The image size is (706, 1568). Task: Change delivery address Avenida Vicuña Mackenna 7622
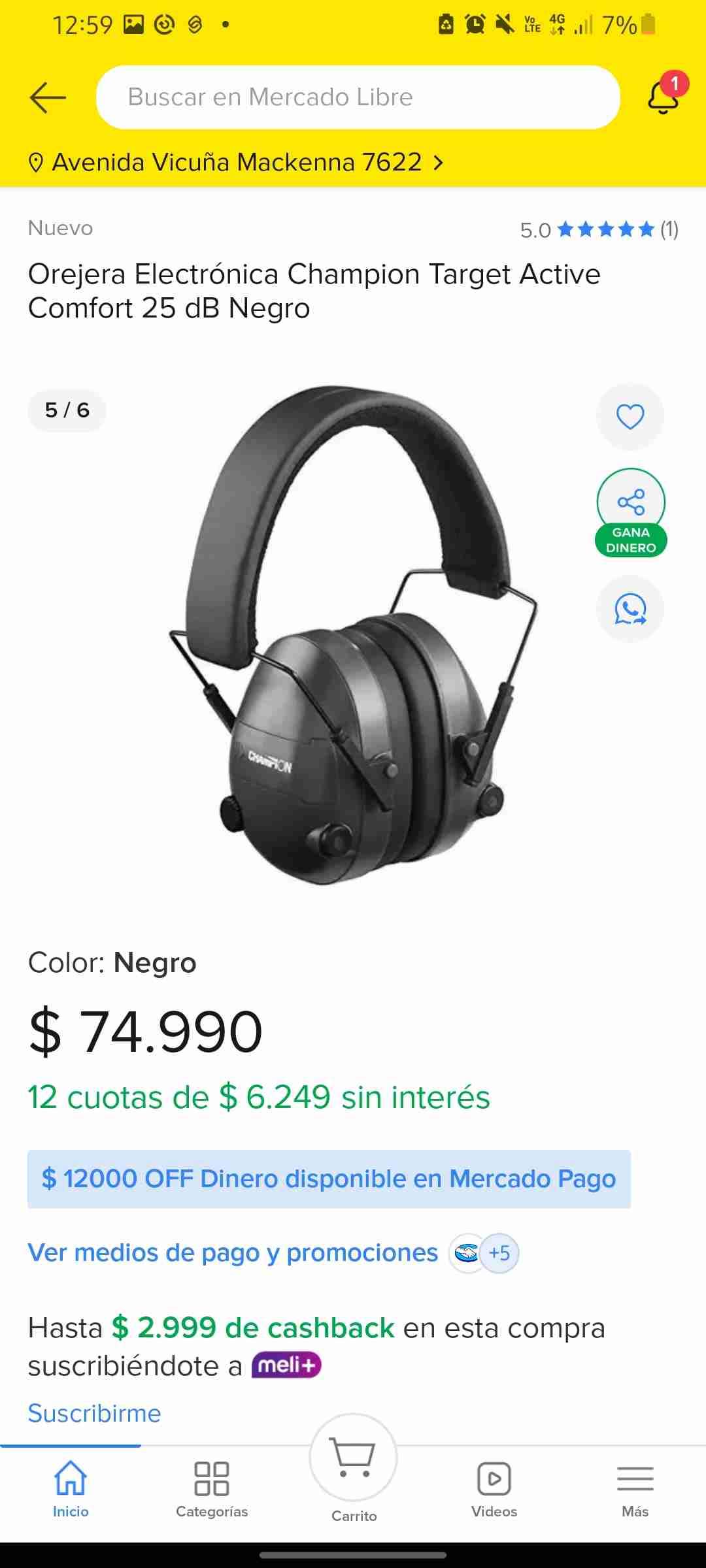(x=236, y=162)
